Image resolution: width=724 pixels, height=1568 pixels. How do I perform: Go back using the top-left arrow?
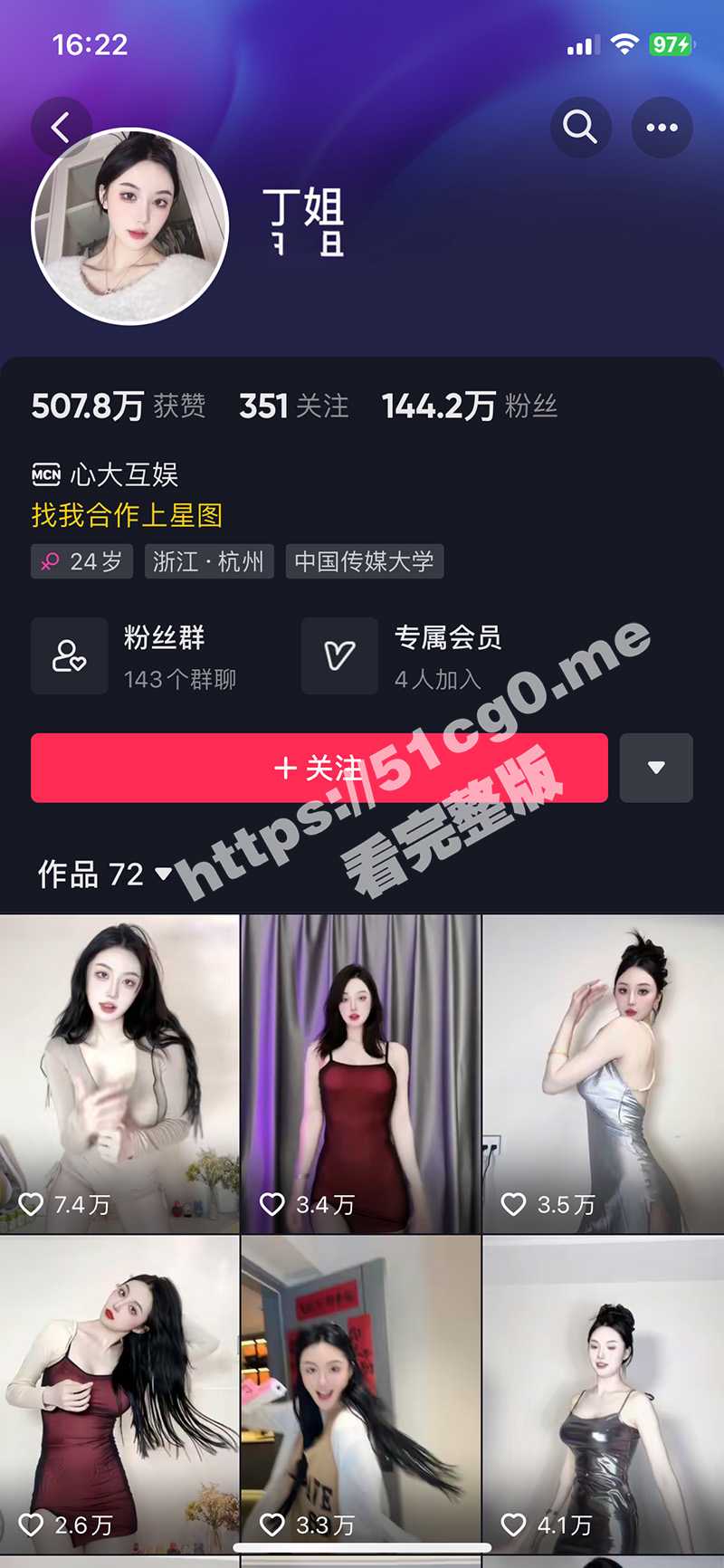pos(60,128)
